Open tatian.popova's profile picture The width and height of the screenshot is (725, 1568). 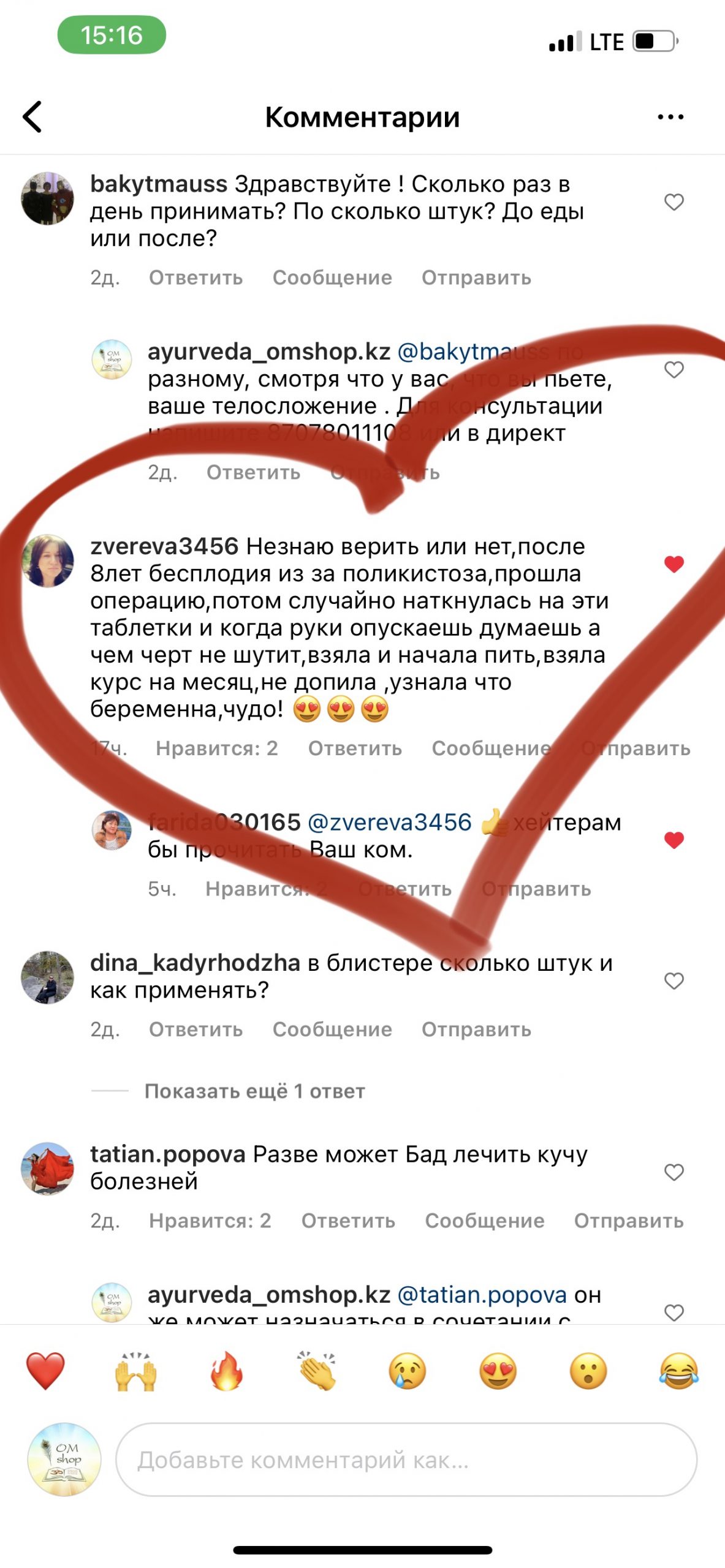pos(48,1169)
